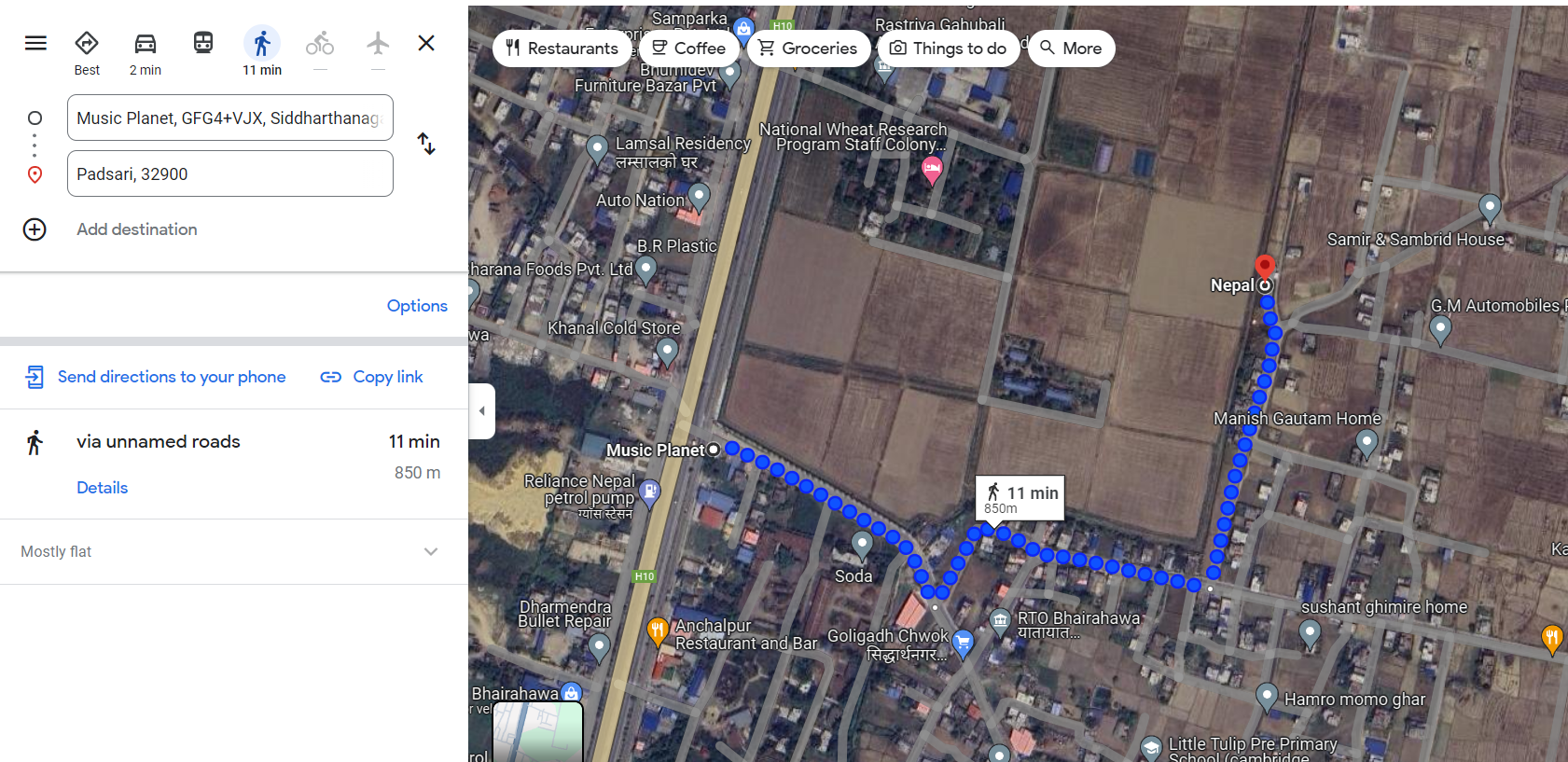Add another destination to the route
Viewport: 1568px width, 762px height.
point(136,229)
